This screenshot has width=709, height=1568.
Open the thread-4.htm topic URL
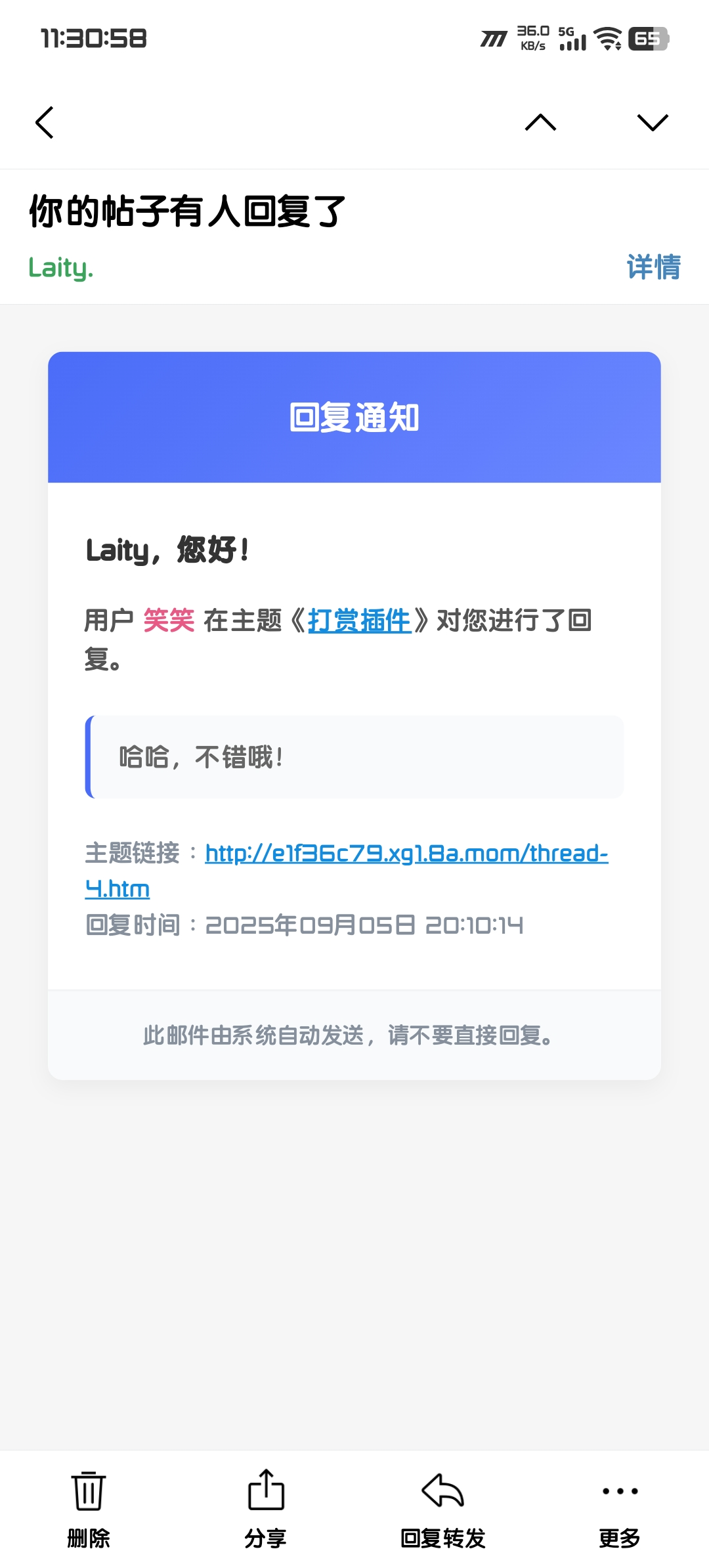[x=406, y=854]
